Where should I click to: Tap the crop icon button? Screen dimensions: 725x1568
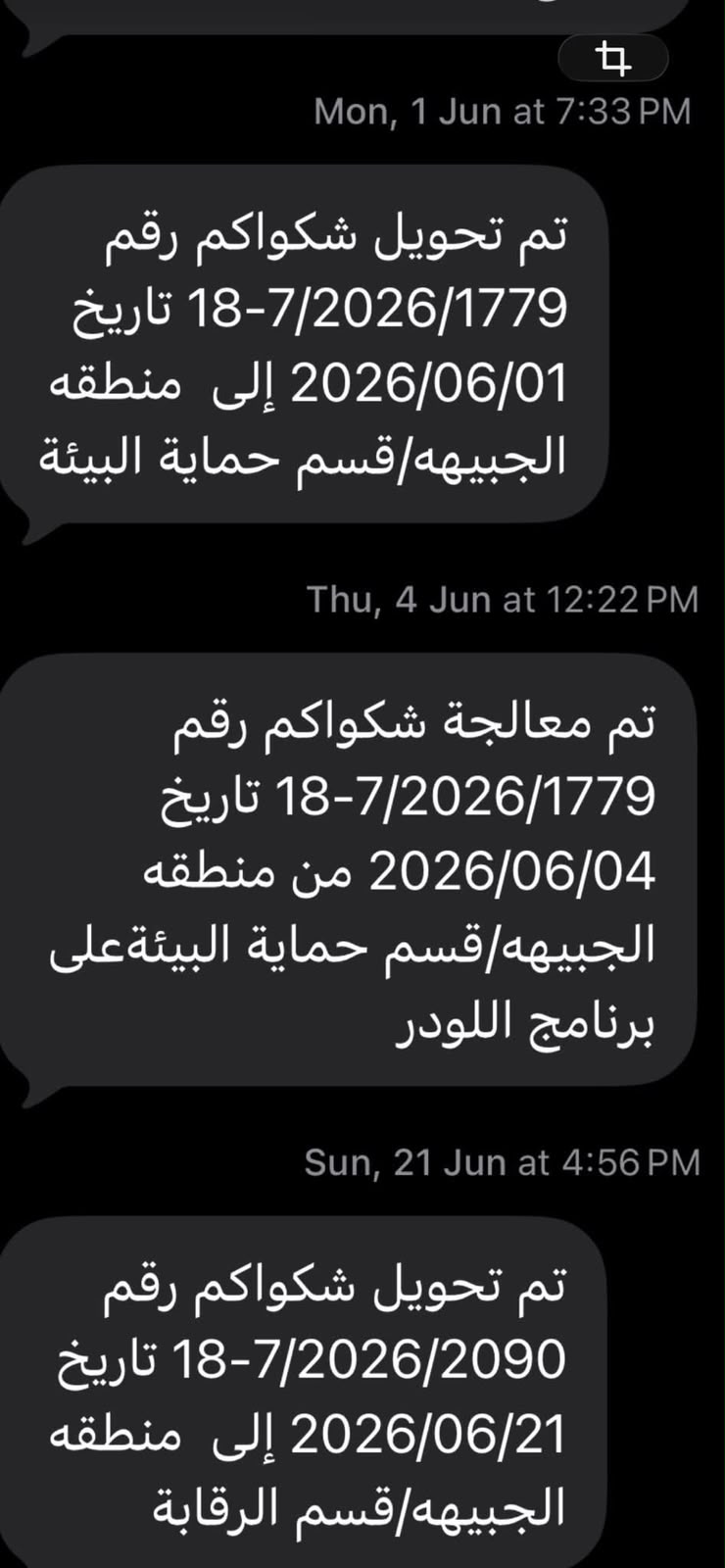click(x=613, y=60)
